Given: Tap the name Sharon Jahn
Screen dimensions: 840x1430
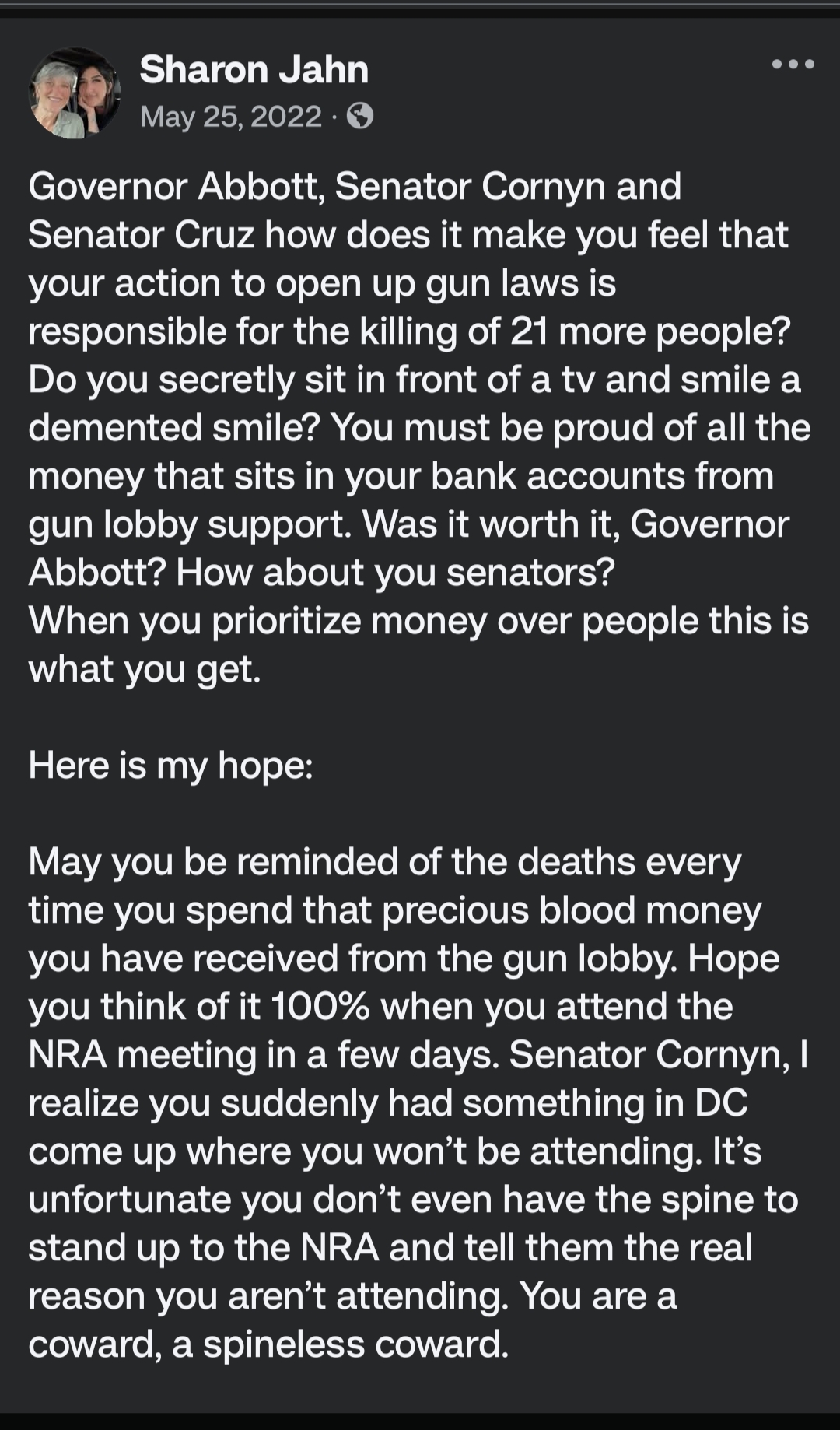Looking at the screenshot, I should point(254,70).
